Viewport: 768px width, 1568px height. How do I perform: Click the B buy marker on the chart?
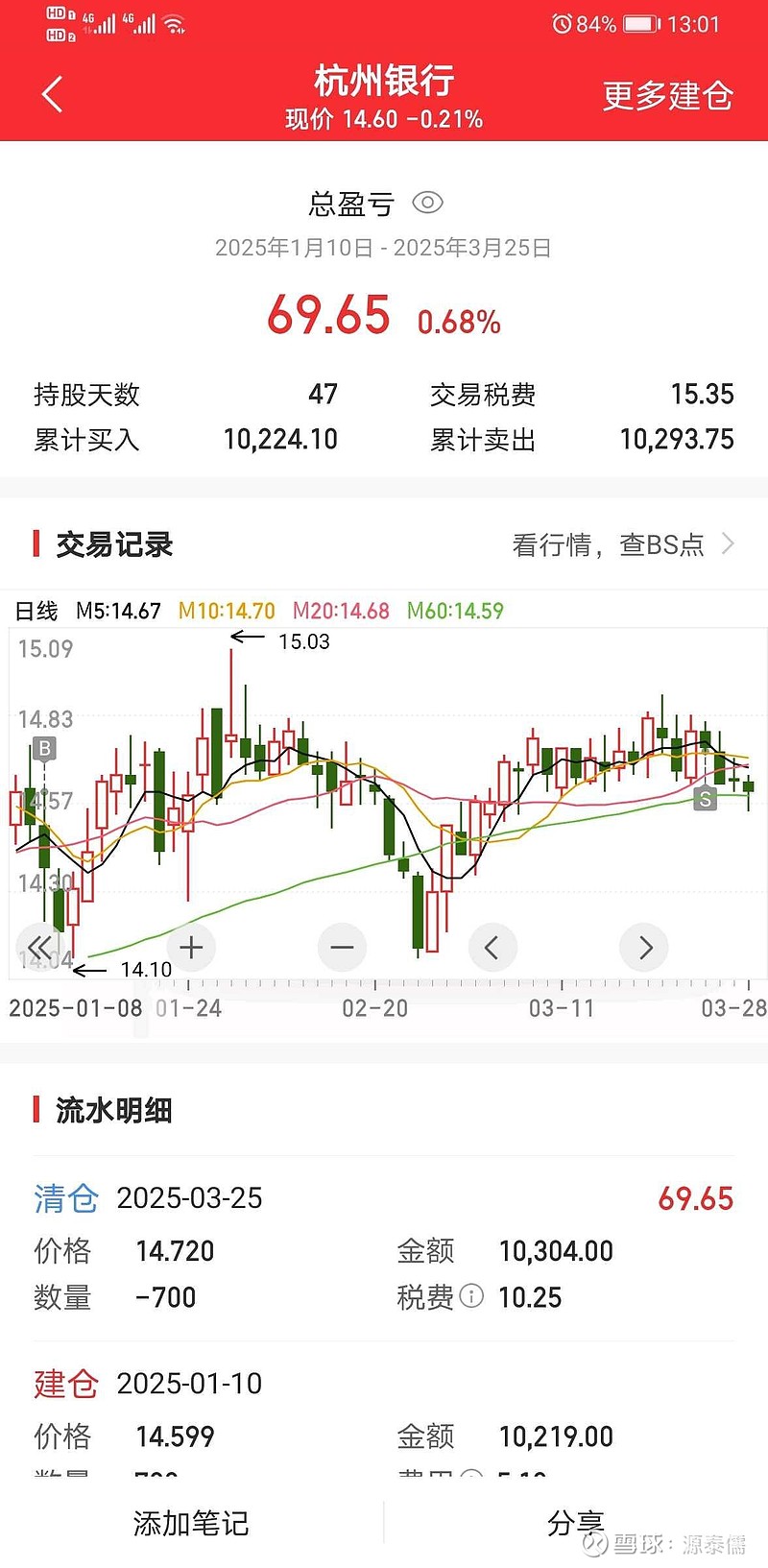(42, 748)
